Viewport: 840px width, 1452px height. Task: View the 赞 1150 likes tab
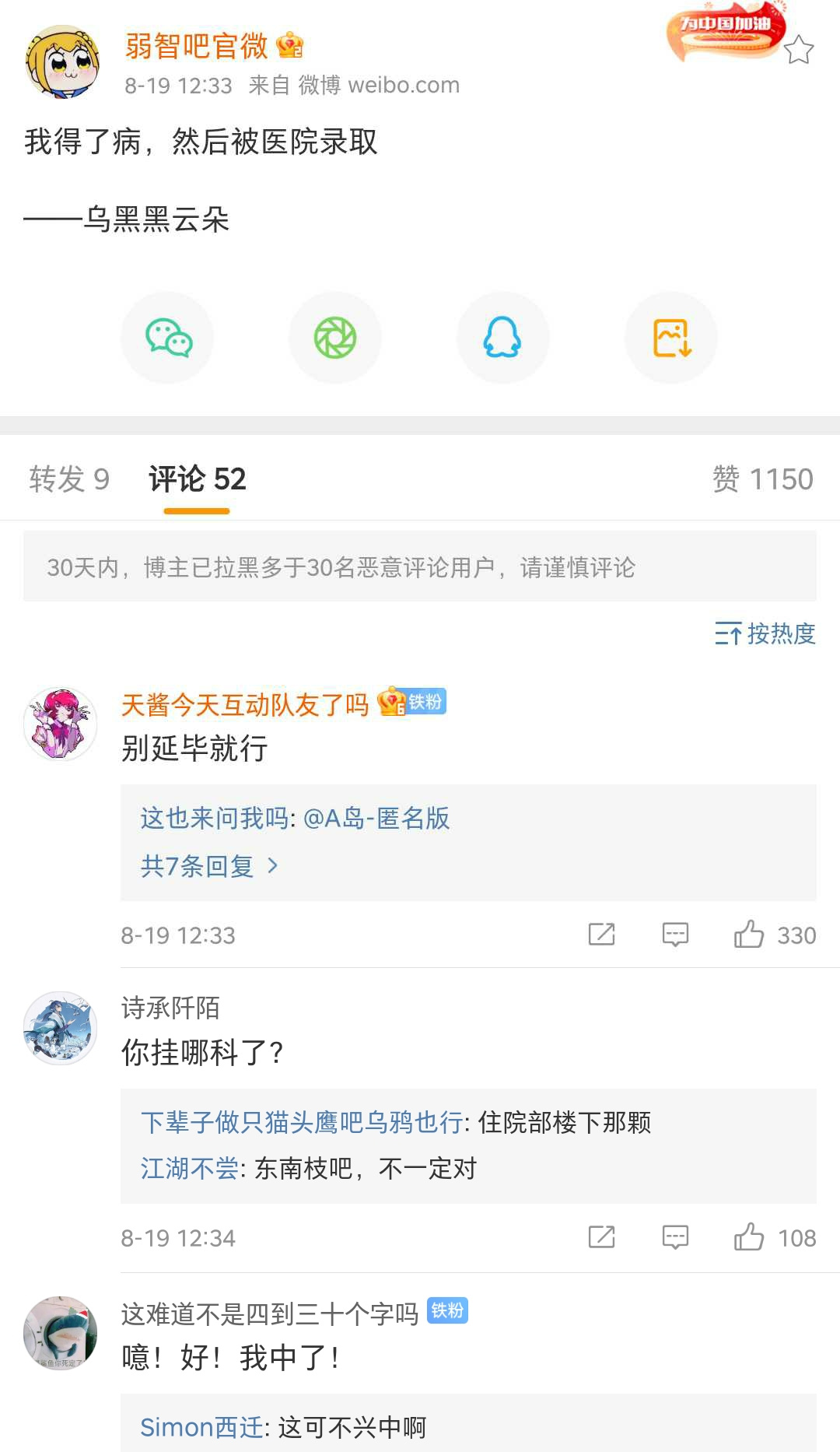(762, 479)
